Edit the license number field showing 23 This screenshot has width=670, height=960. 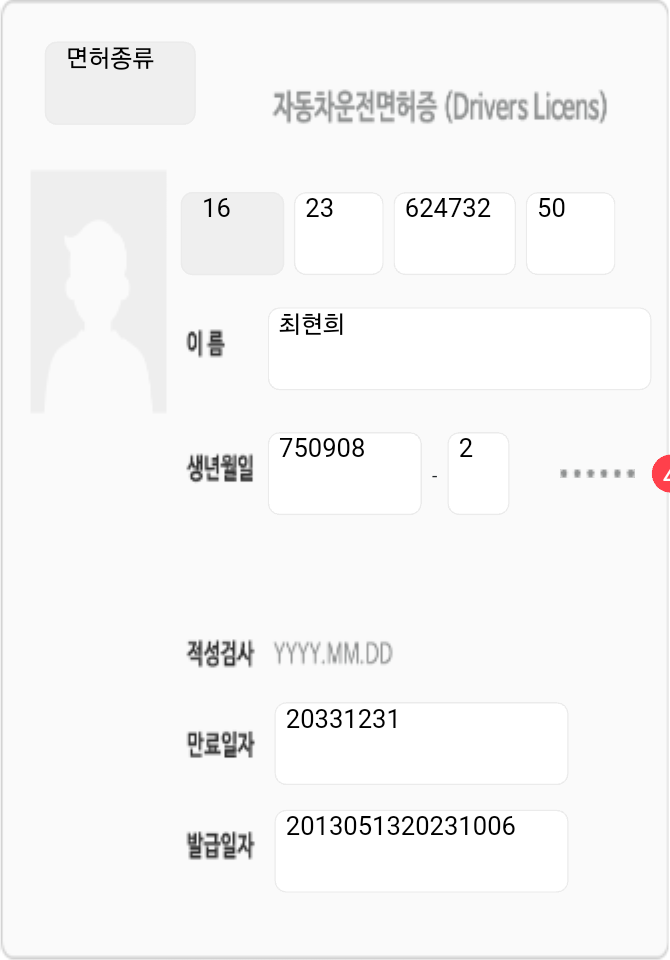pyautogui.click(x=338, y=233)
